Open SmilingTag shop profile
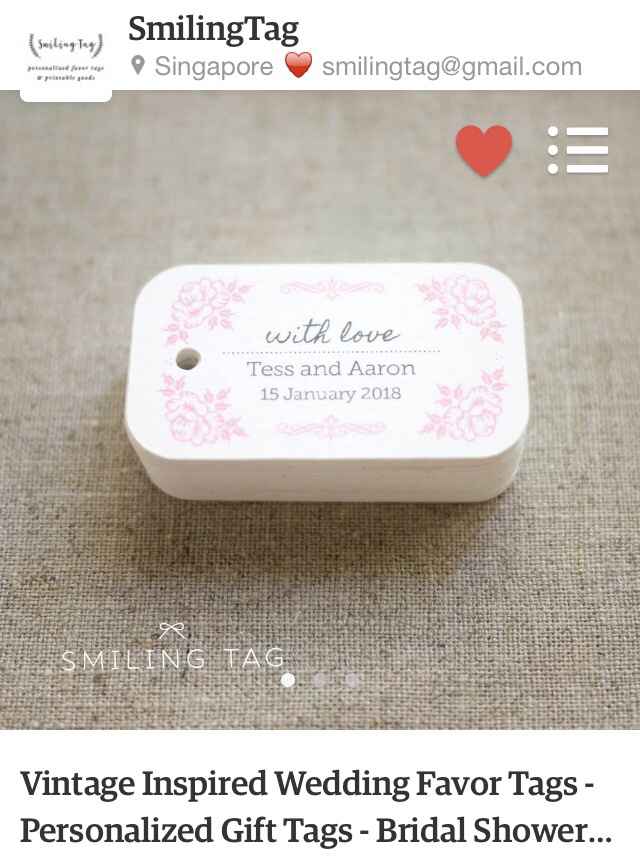The height and width of the screenshot is (857, 640). [x=213, y=29]
